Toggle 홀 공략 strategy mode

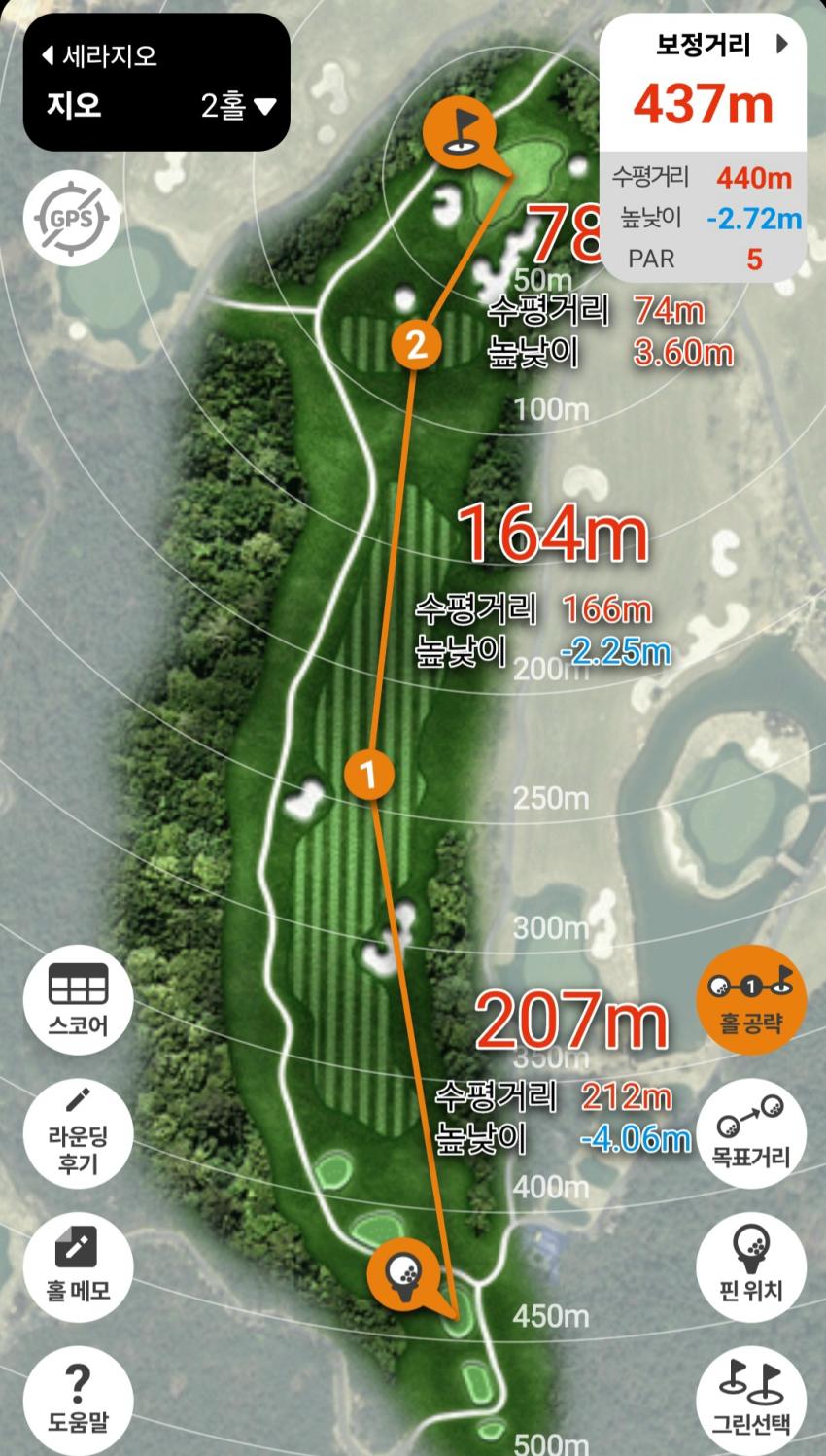point(750,997)
